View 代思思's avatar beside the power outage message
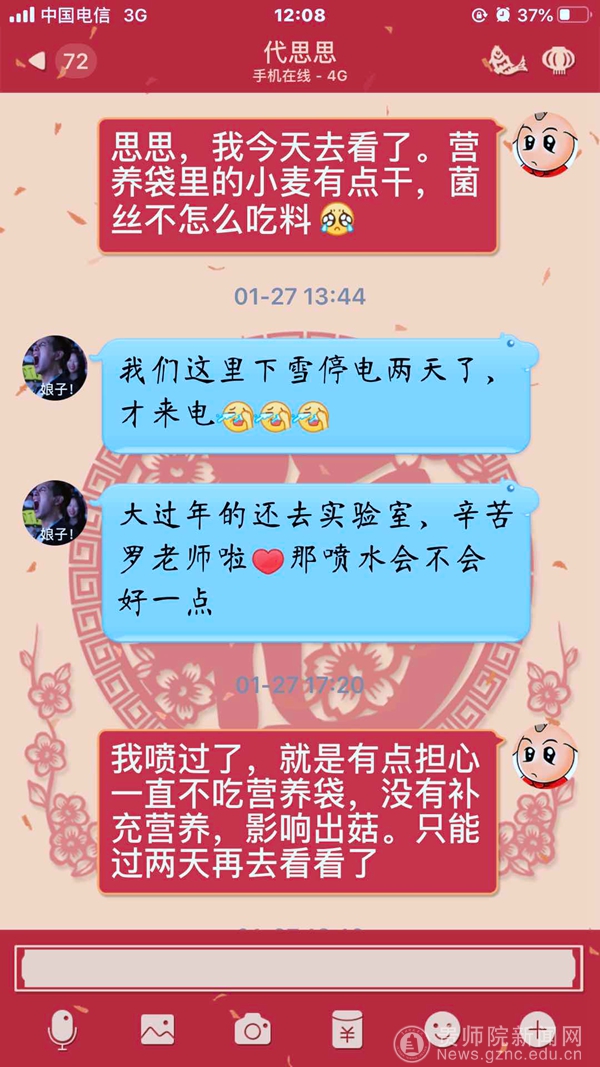Image resolution: width=600 pixels, height=1067 pixels. pos(55,370)
